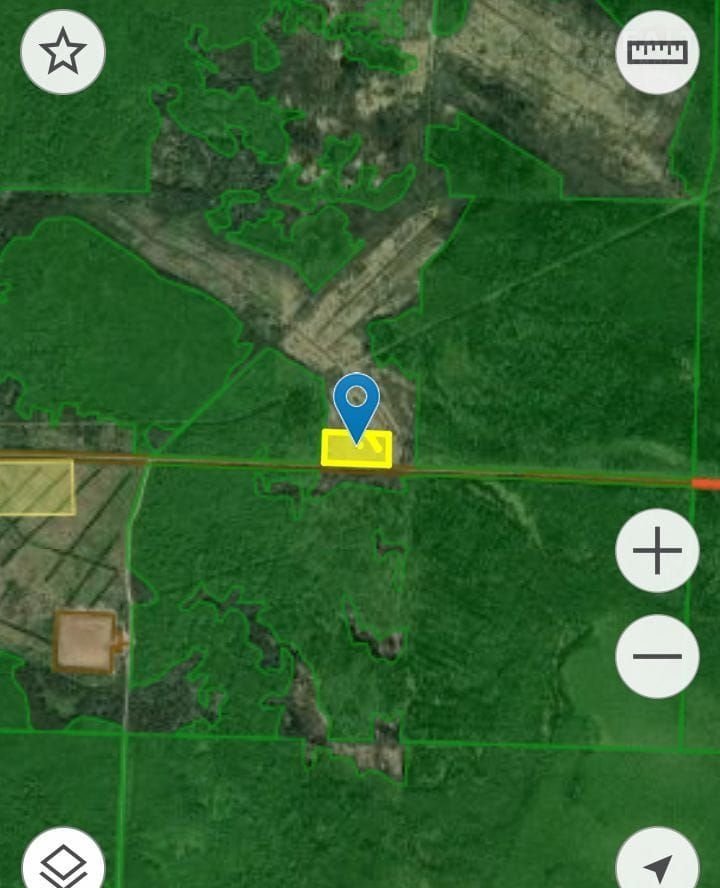Image resolution: width=720 pixels, height=888 pixels.
Task: Zoom in with the plus button
Action: tap(657, 551)
